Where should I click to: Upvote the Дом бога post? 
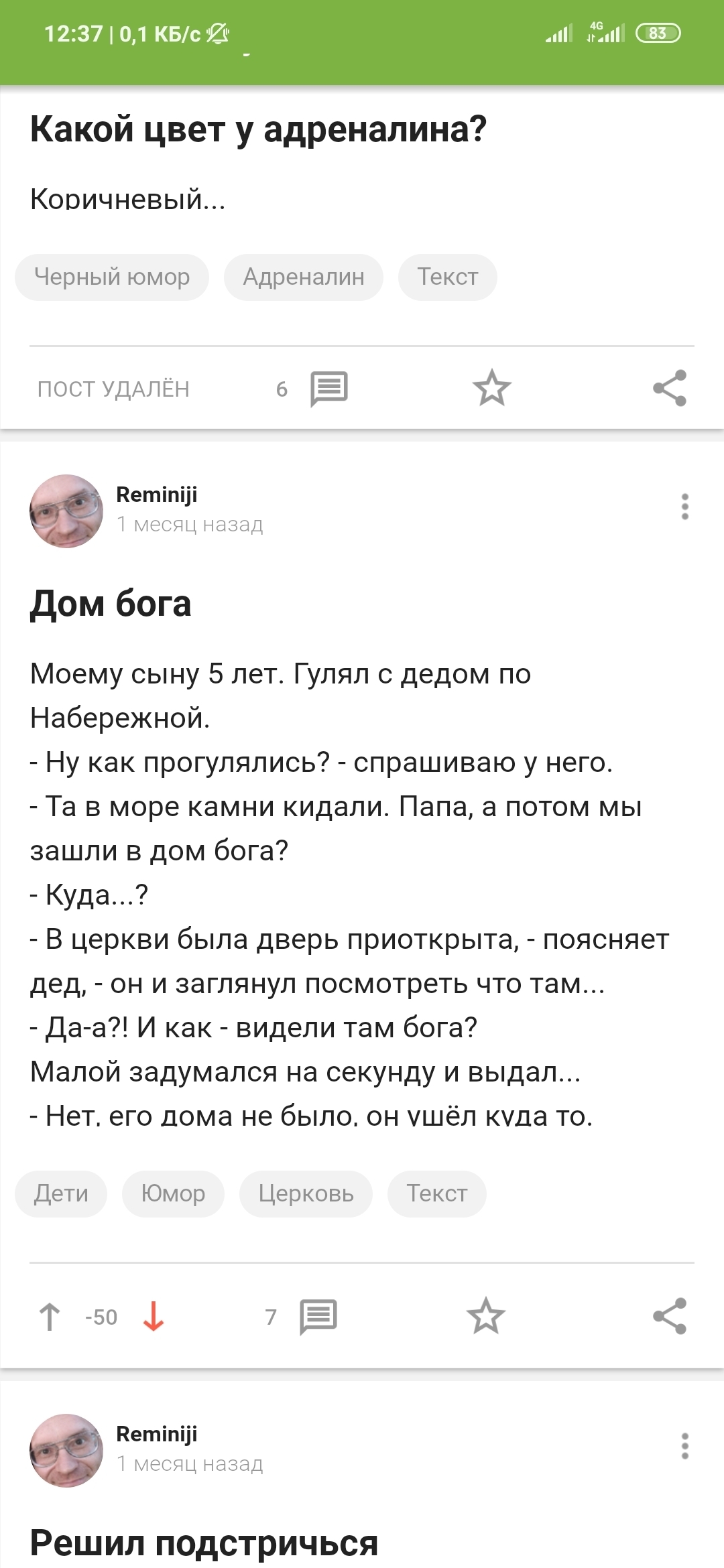pos(50,1317)
